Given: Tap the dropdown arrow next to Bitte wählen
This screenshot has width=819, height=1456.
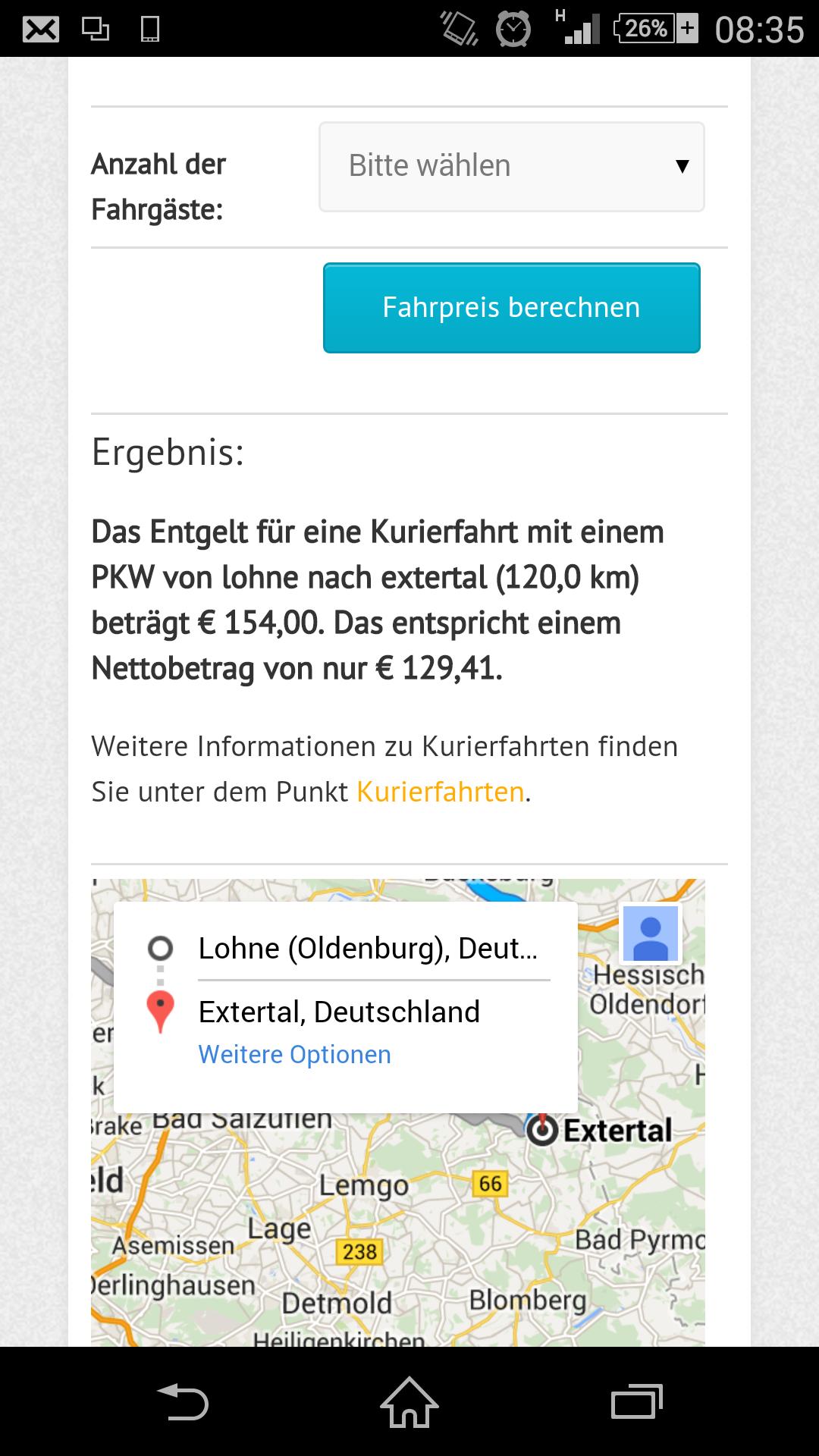Looking at the screenshot, I should click(x=681, y=166).
